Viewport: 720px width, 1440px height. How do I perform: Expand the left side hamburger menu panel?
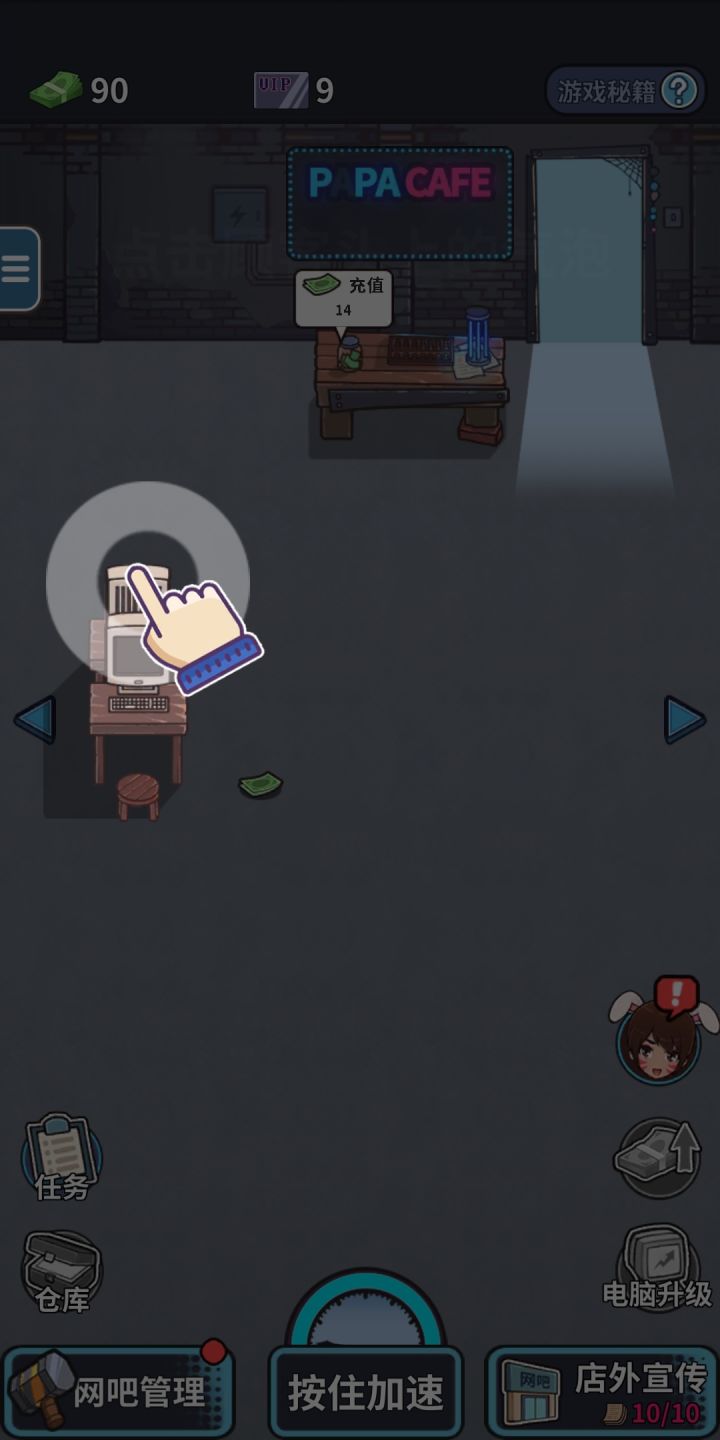click(15, 268)
